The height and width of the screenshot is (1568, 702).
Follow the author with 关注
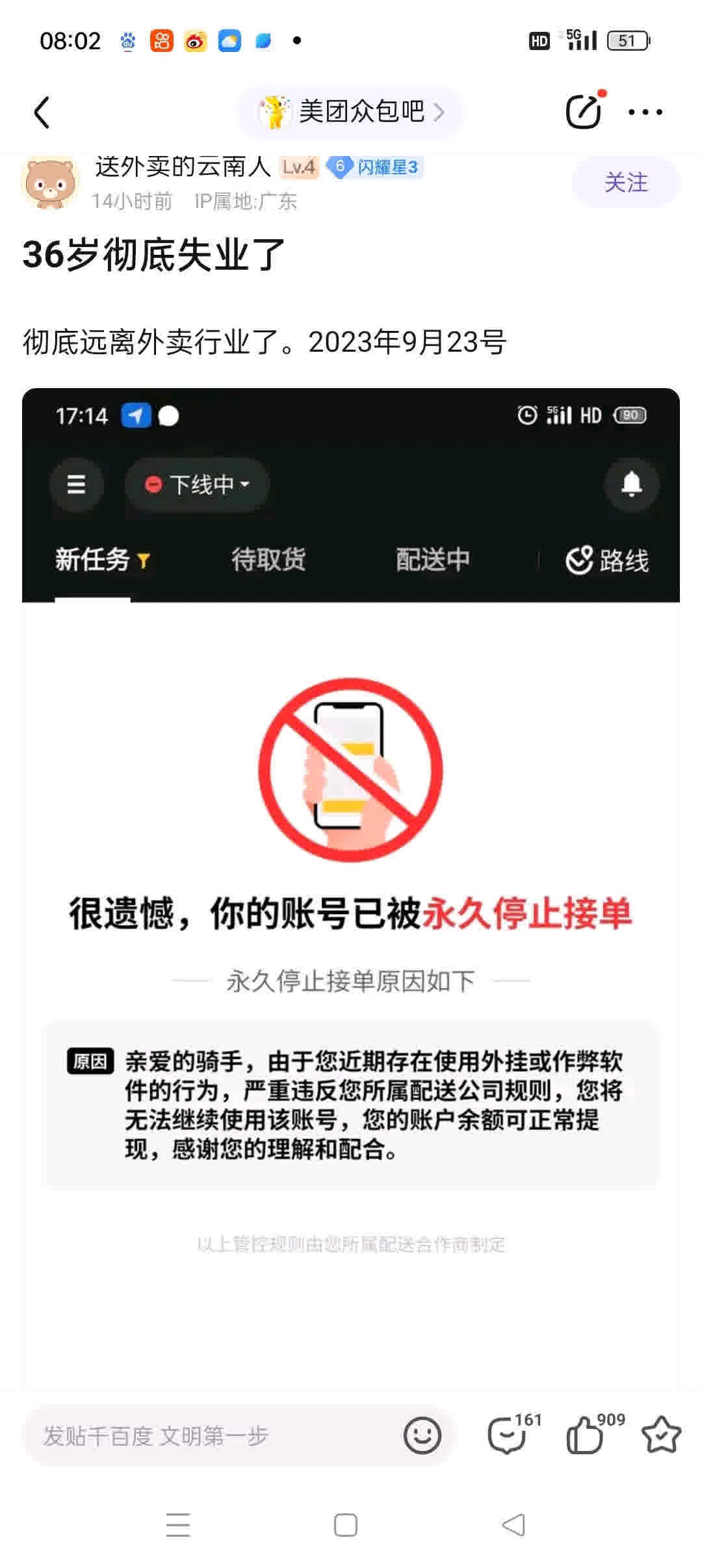[625, 183]
